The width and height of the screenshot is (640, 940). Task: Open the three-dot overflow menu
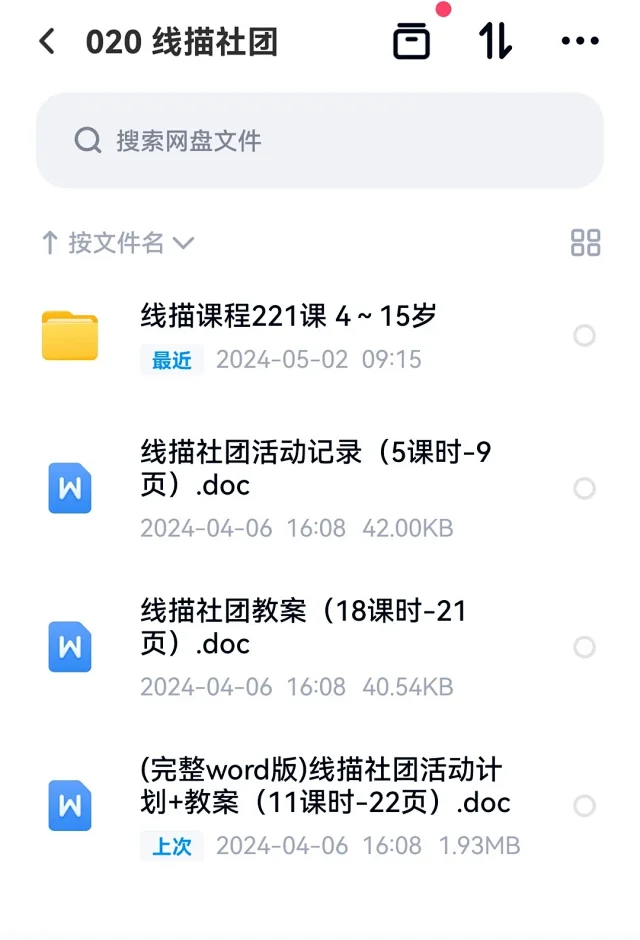pos(579,41)
